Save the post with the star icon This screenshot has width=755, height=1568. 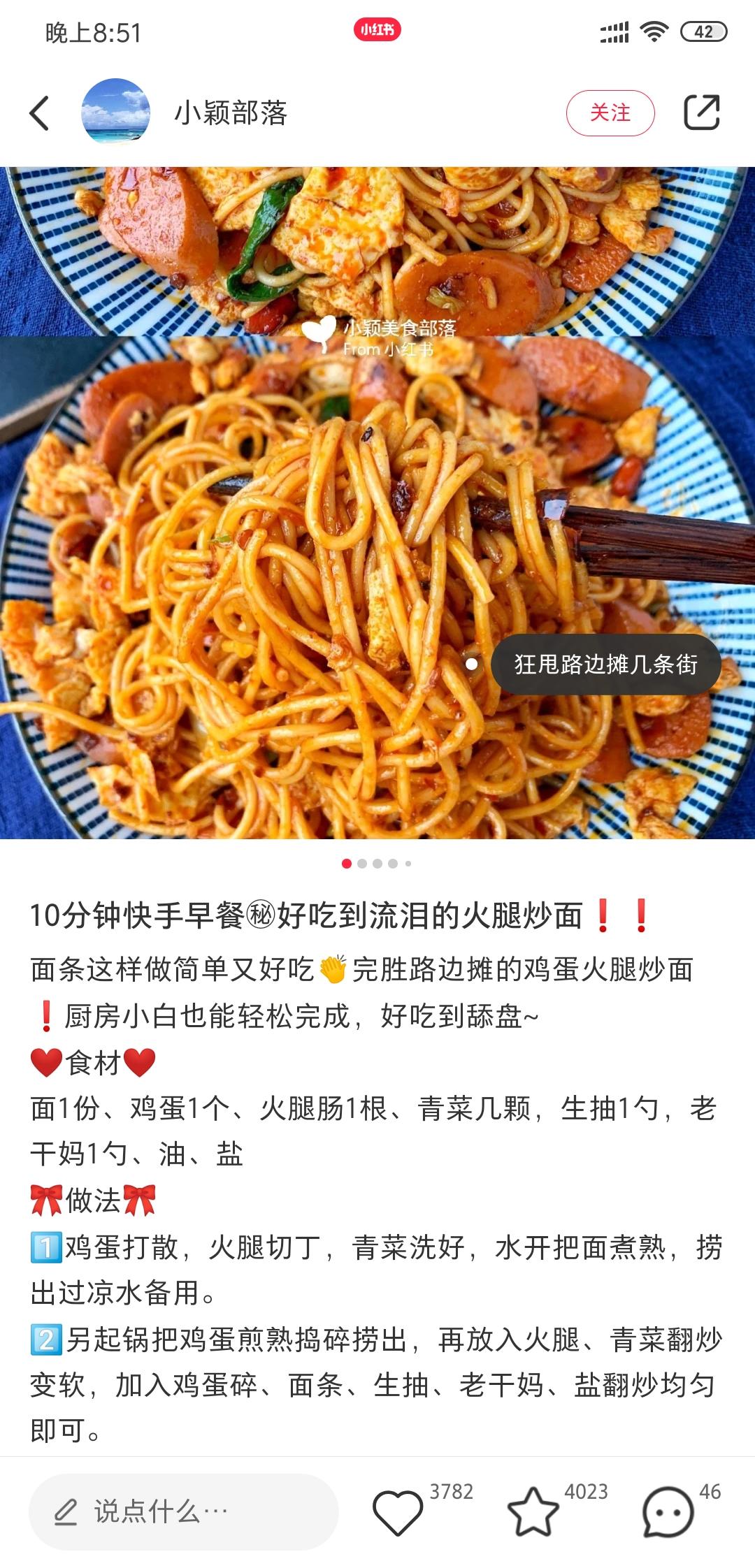(x=533, y=1511)
